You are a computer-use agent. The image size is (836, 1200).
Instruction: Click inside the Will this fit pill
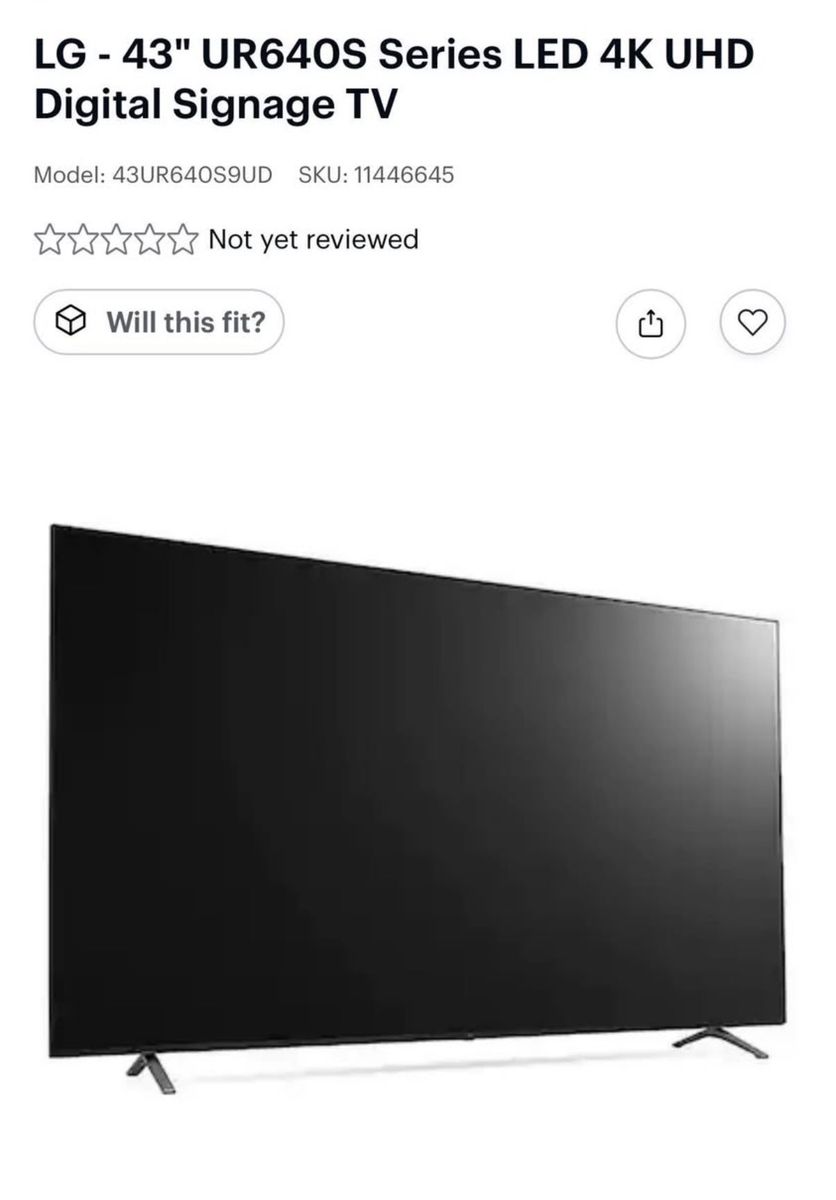[158, 322]
